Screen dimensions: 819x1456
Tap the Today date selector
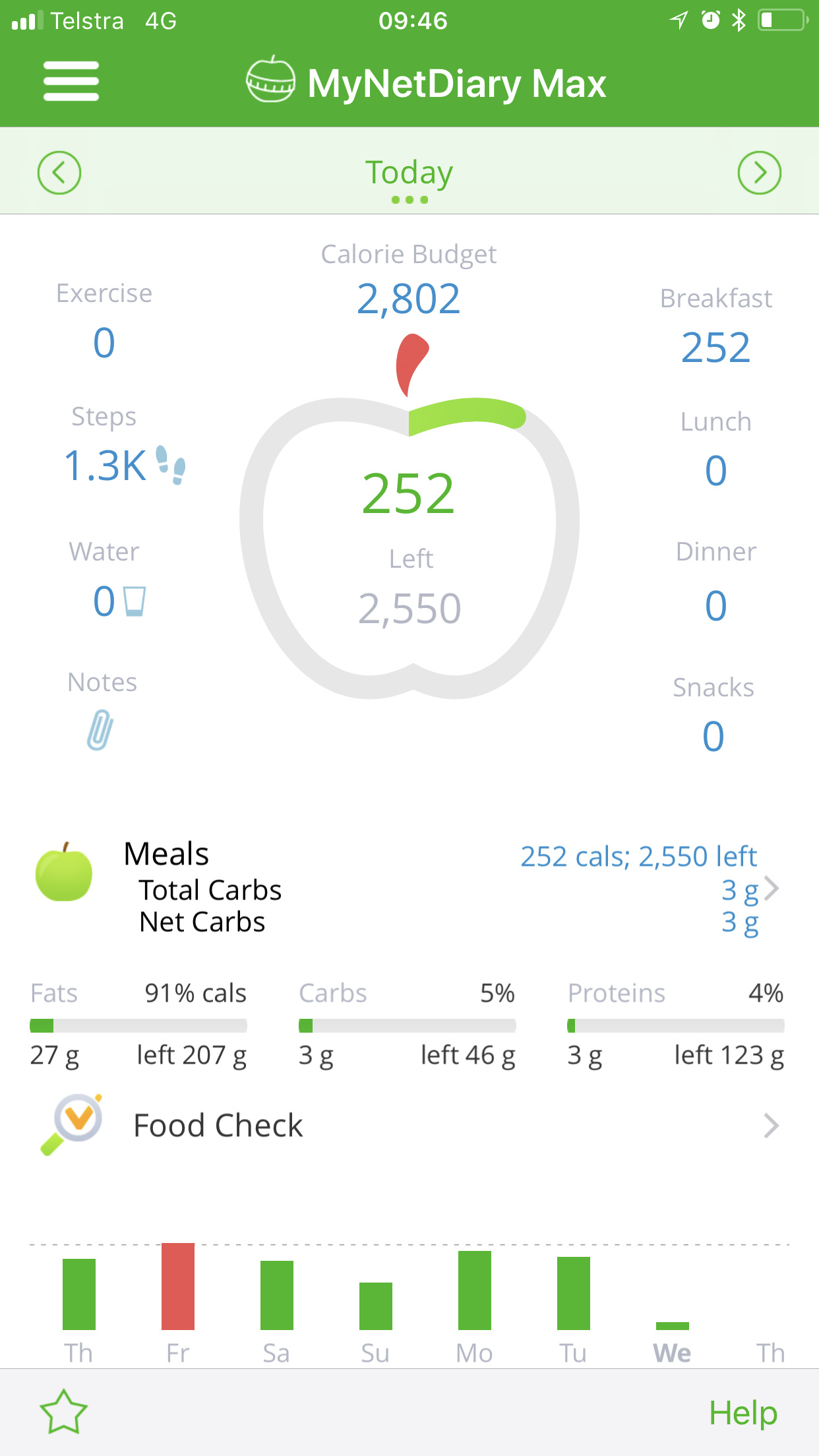pos(409,178)
